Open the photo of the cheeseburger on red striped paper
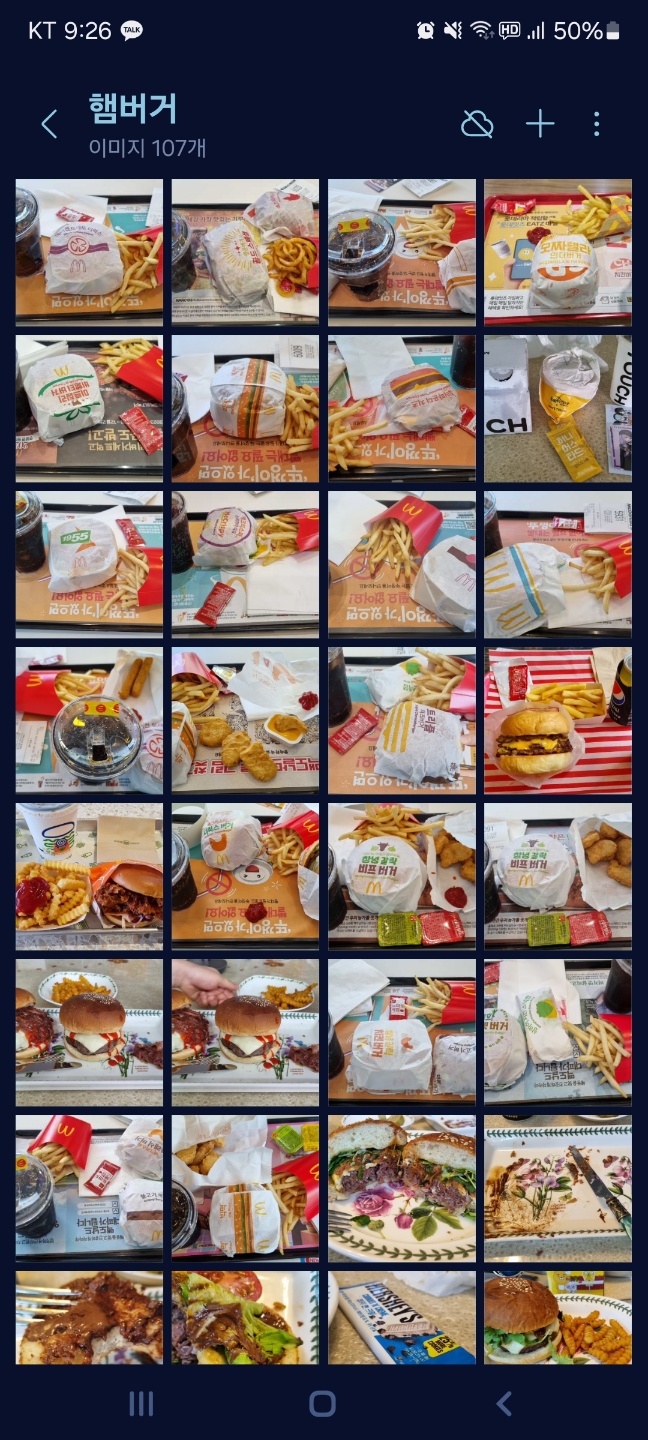This screenshot has width=648, height=1440. pos(557,720)
